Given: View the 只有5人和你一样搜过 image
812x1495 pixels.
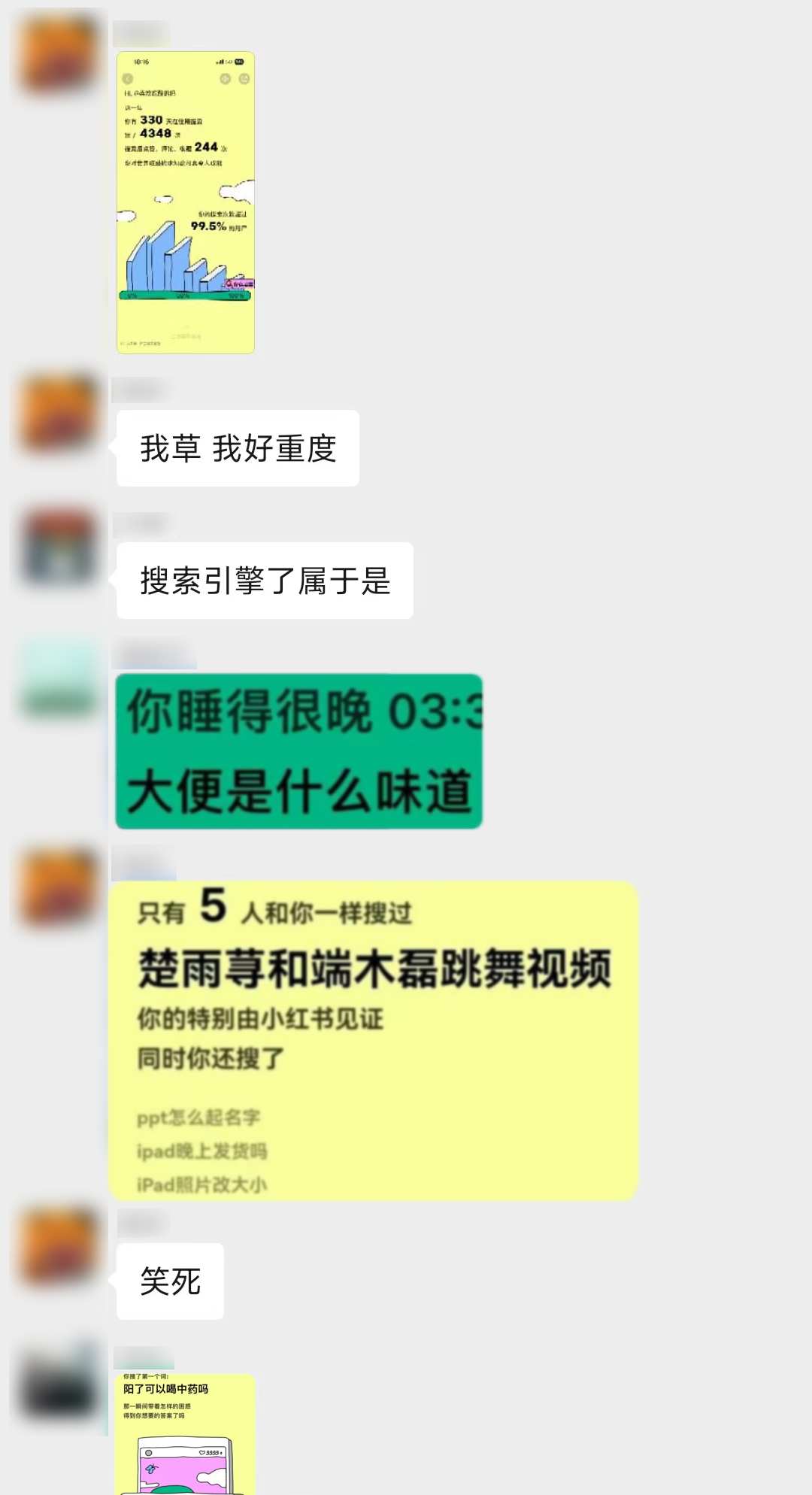Looking at the screenshot, I should click(374, 1040).
